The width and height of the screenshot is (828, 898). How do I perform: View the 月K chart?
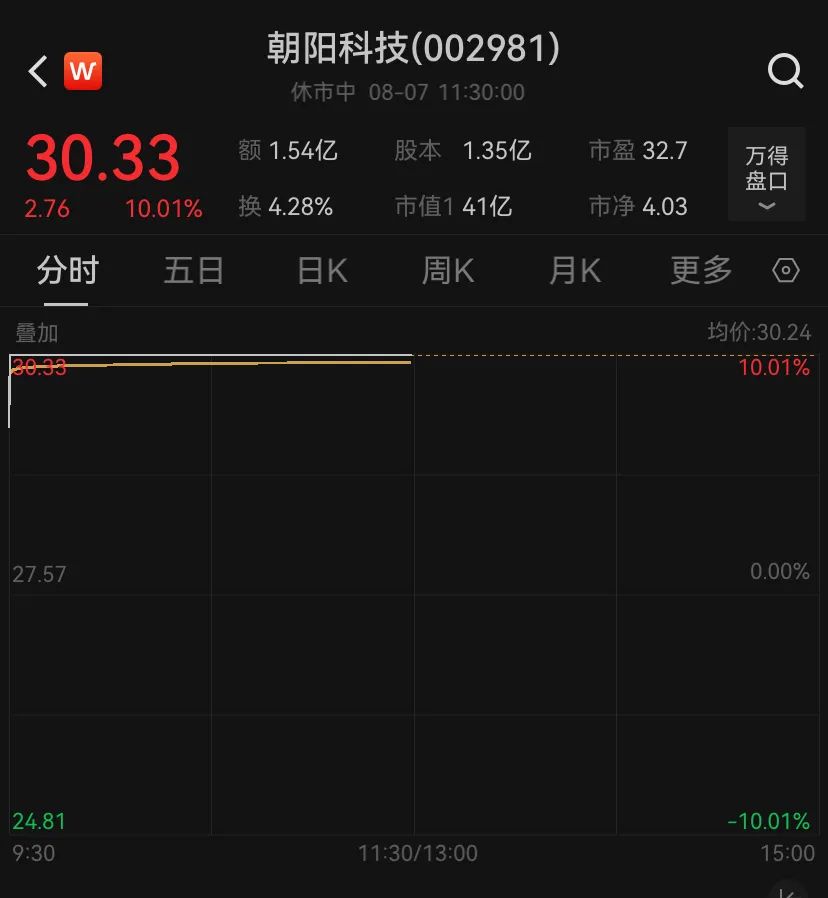click(x=575, y=271)
